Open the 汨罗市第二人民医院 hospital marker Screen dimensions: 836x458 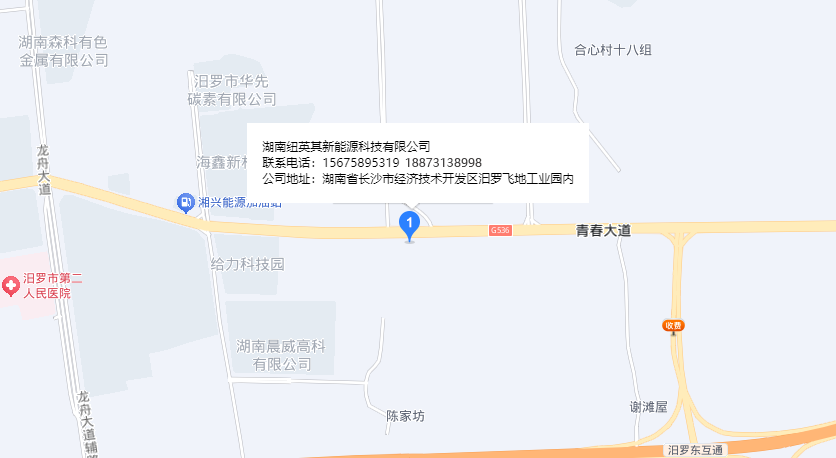click(11, 286)
